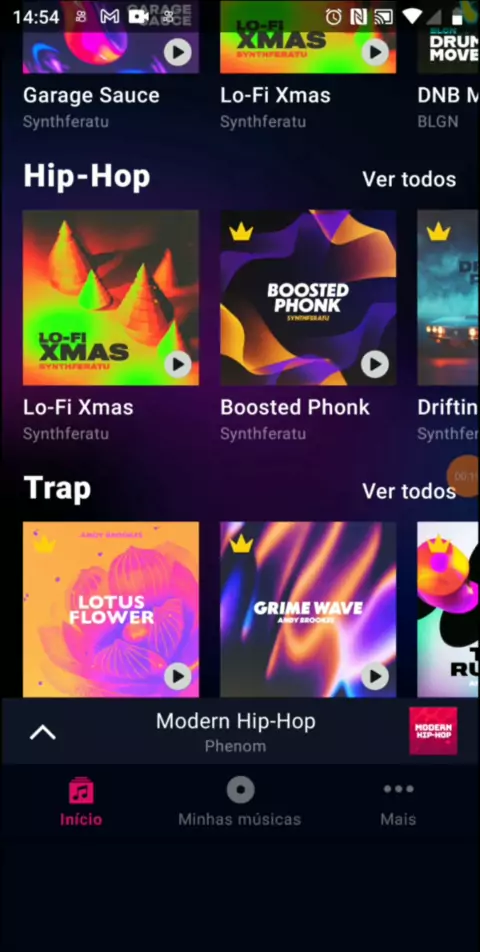Open the Mais tab

(398, 802)
